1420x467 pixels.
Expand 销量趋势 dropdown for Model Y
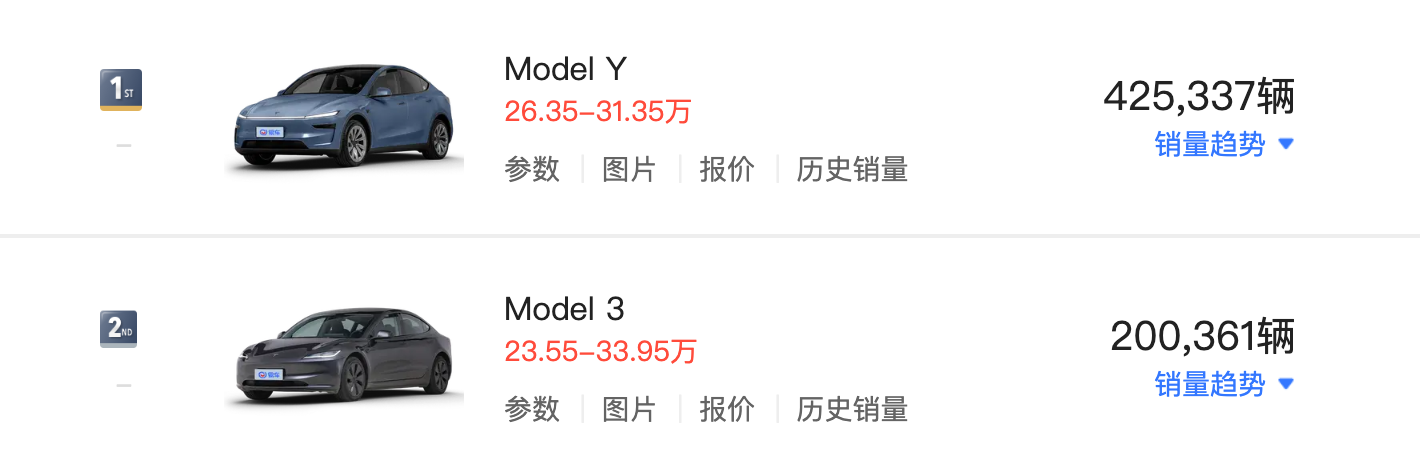1224,145
